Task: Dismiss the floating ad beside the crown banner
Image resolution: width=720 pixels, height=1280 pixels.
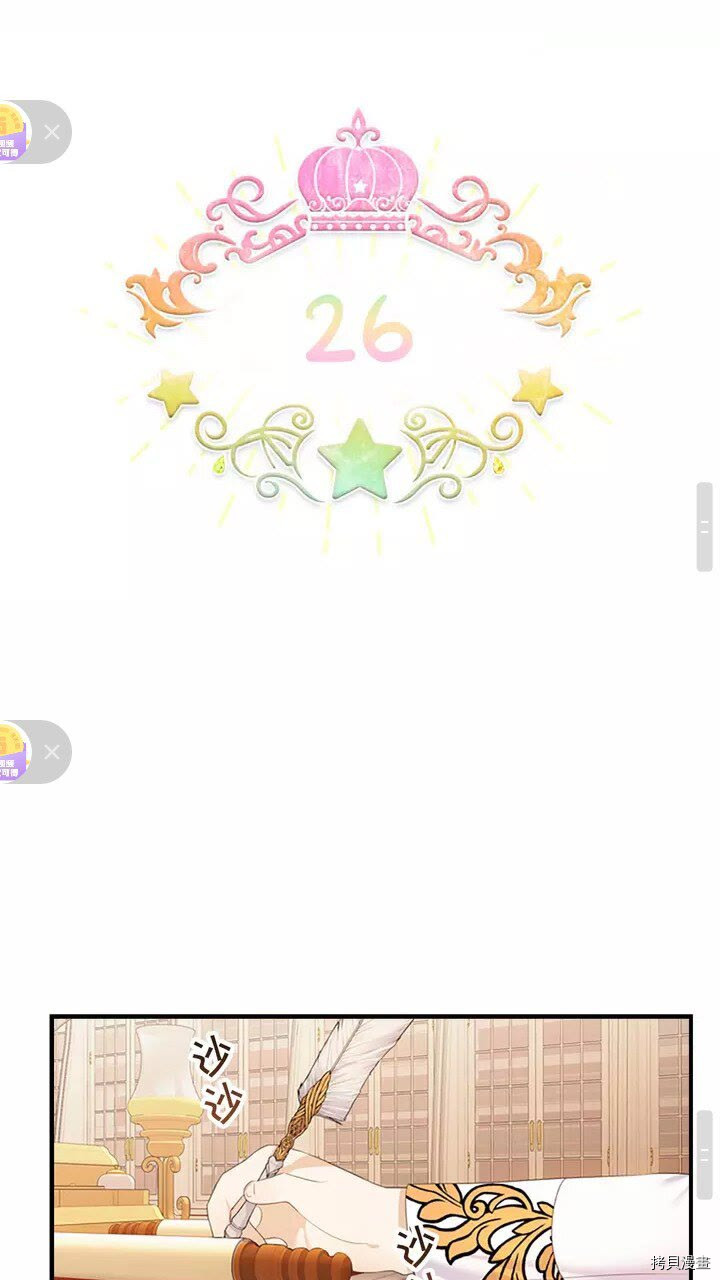Action: point(52,132)
